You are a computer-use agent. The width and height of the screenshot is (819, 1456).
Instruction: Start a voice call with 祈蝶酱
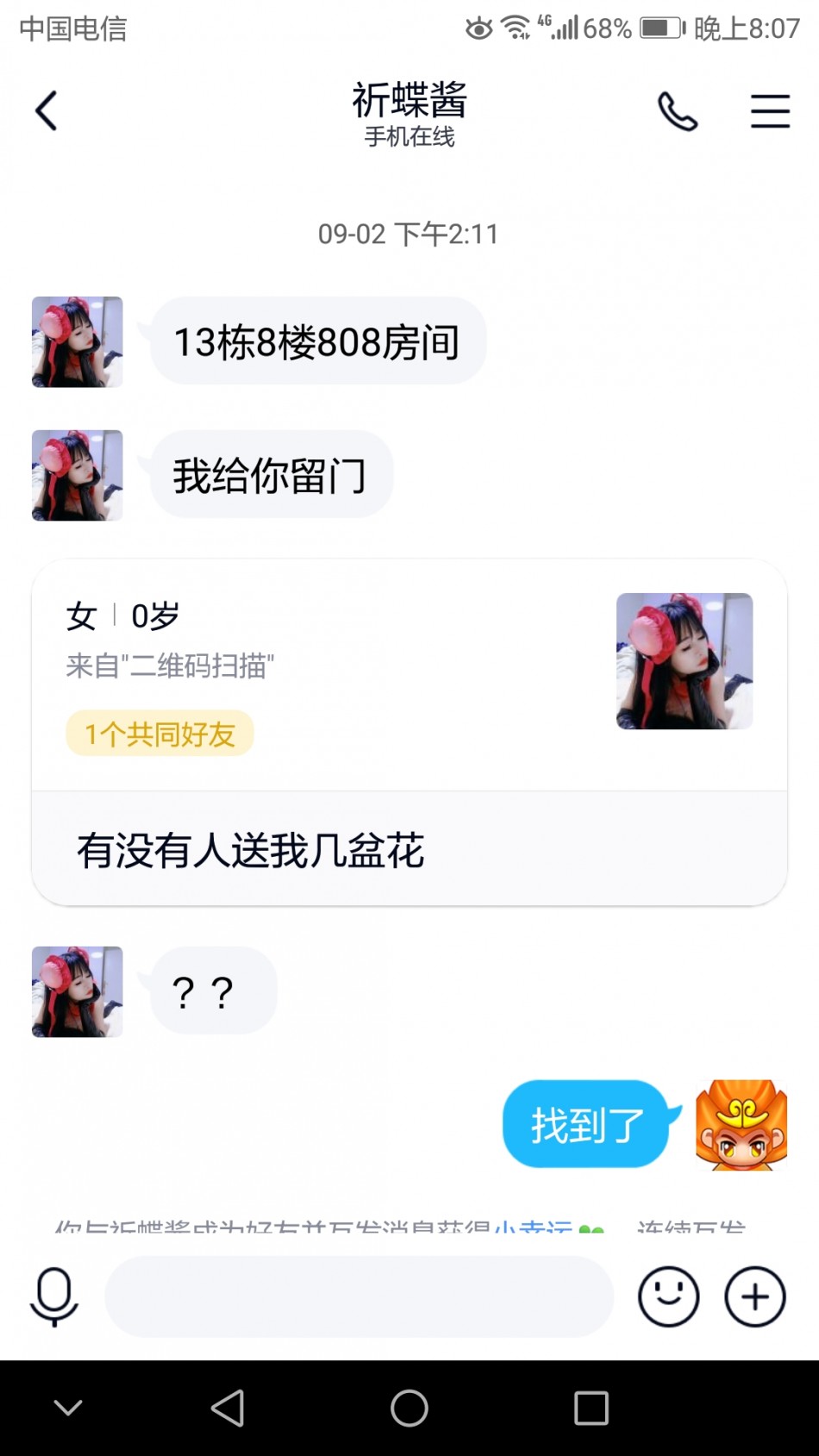[678, 111]
